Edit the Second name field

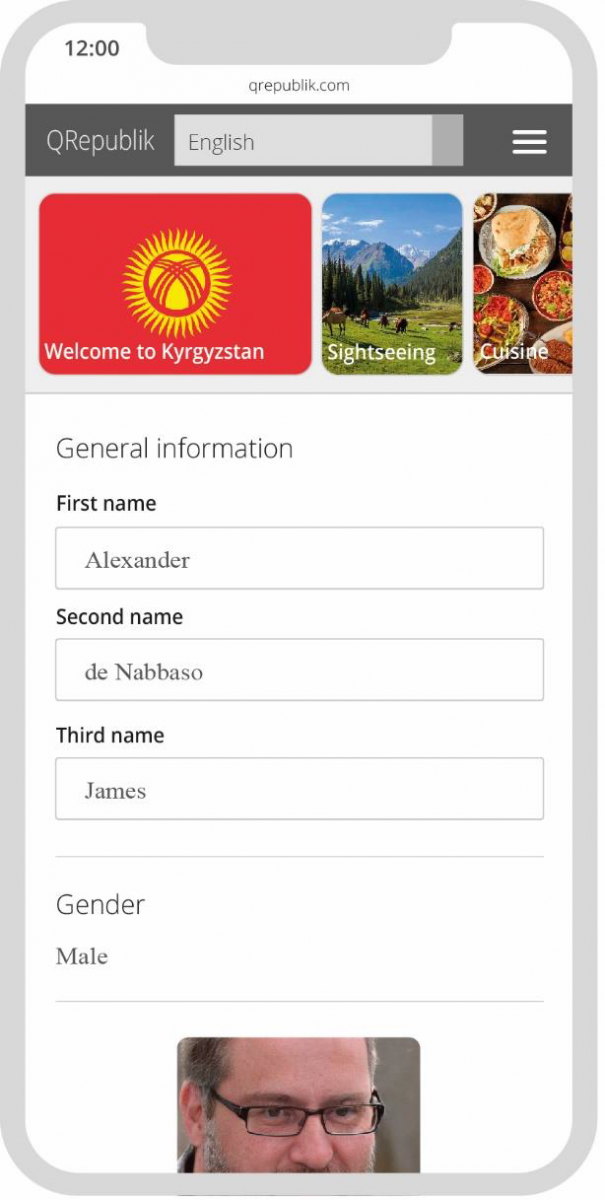pyautogui.click(x=299, y=670)
